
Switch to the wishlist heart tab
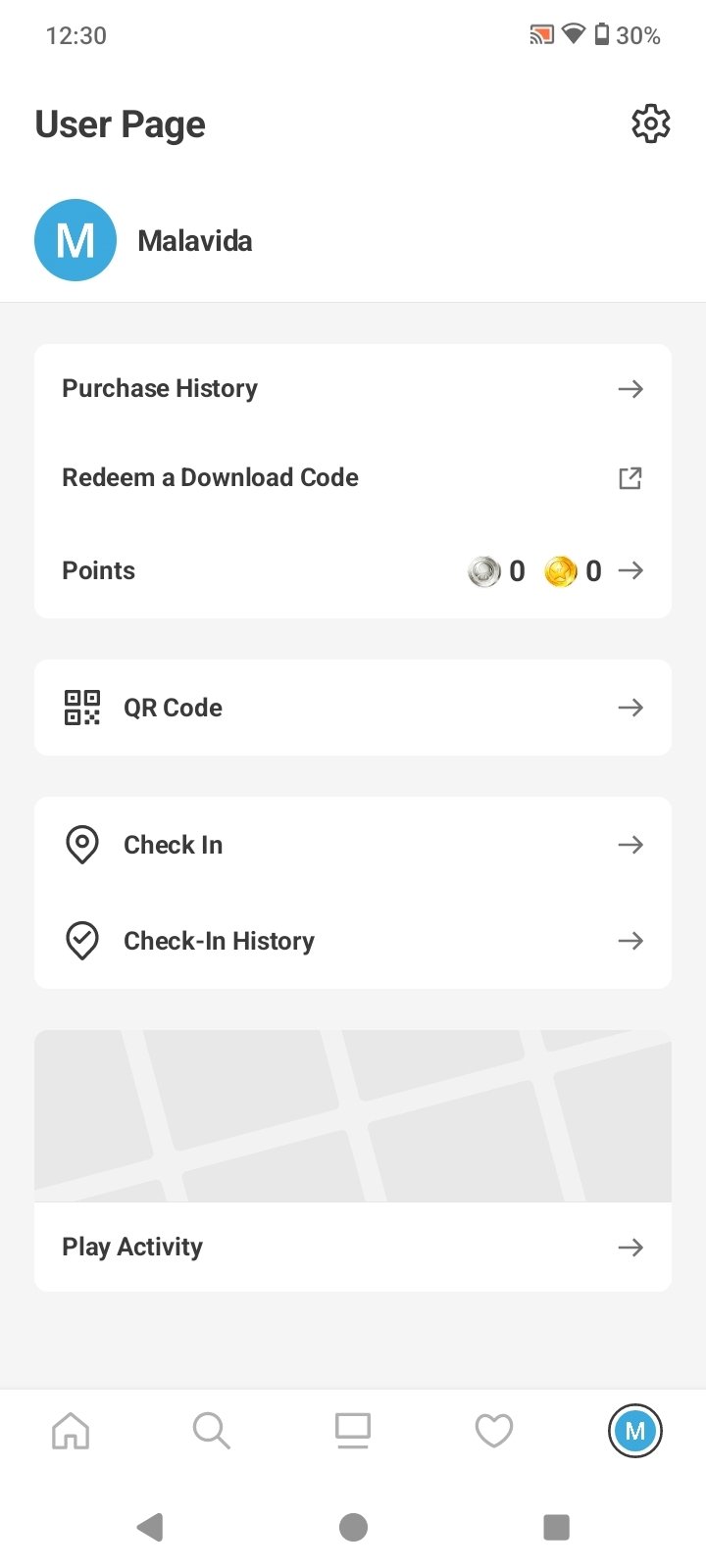494,1431
